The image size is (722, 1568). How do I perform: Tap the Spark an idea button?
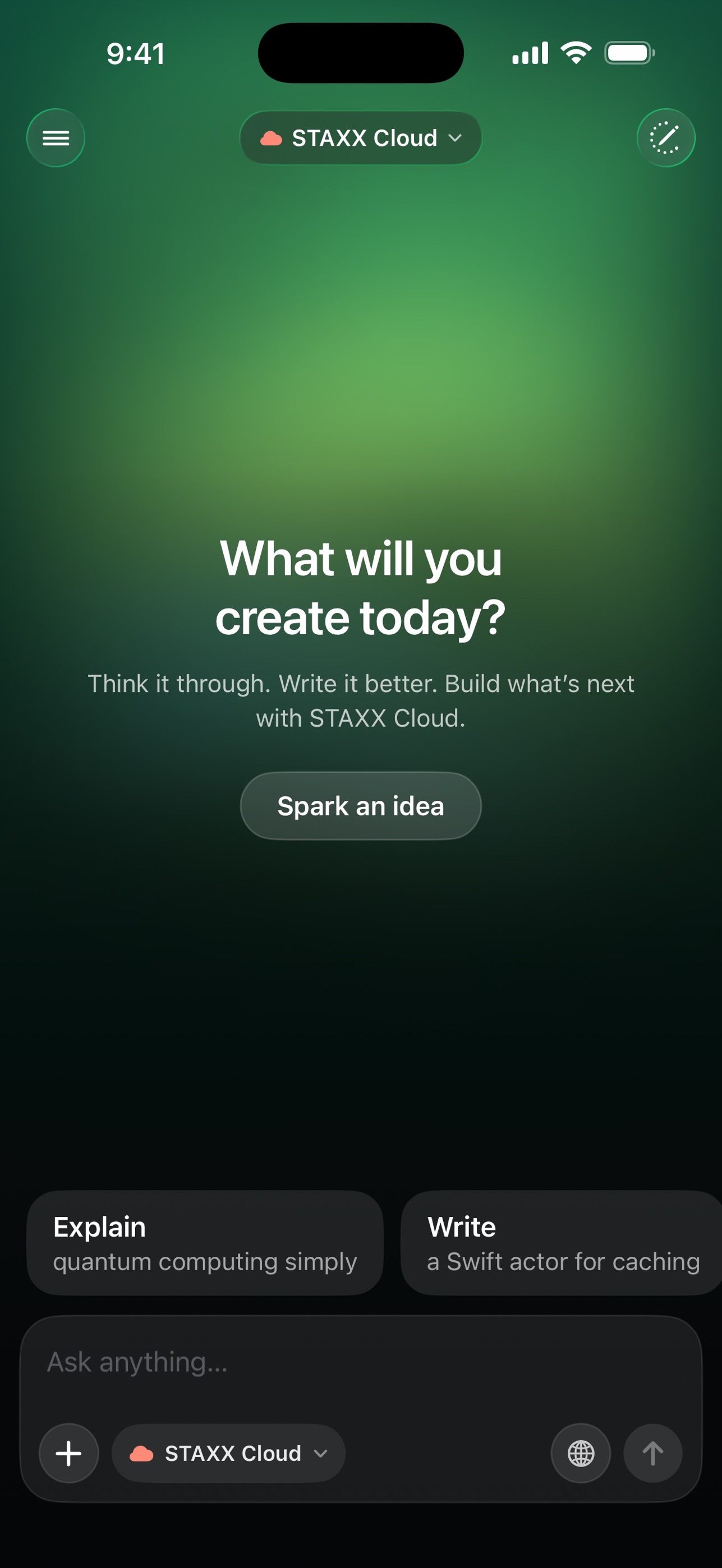point(360,805)
